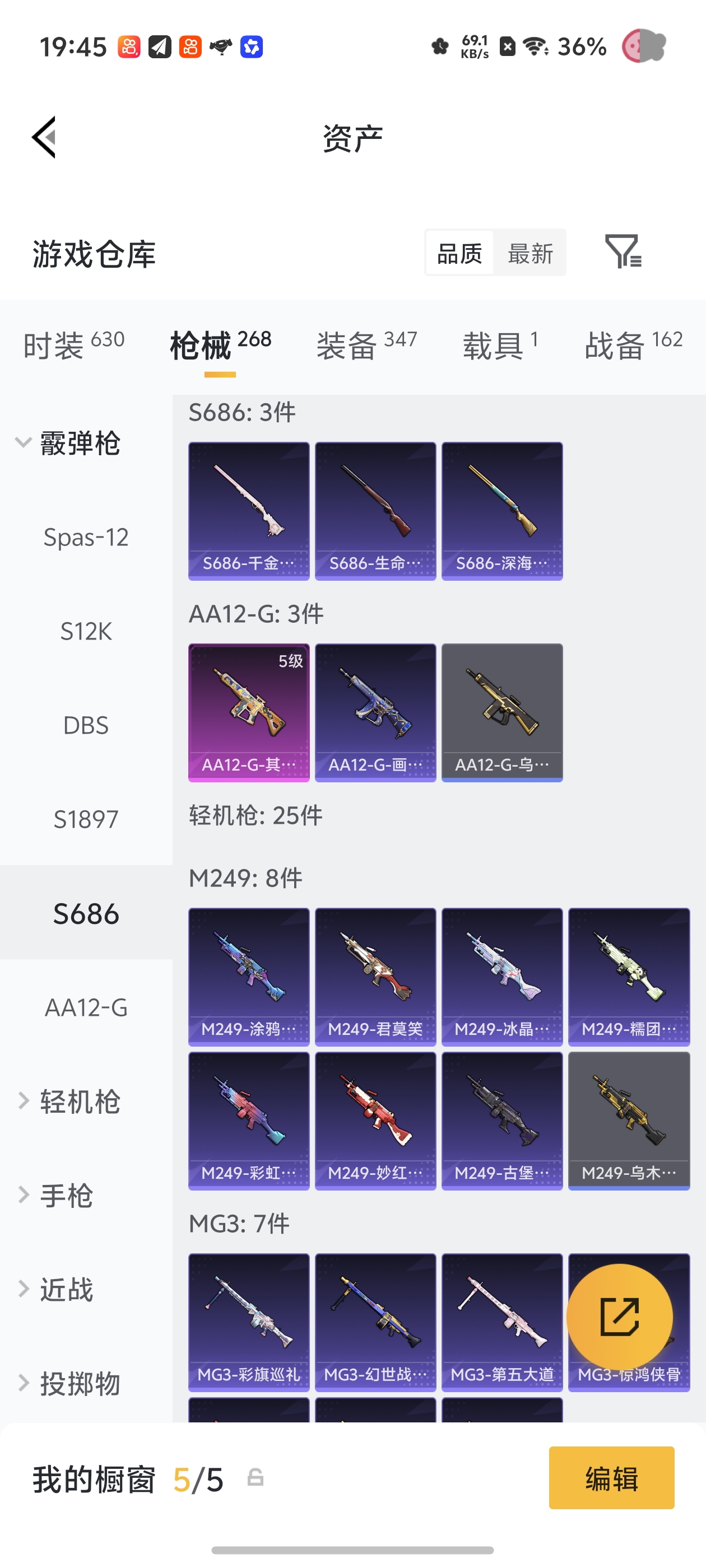Sort the warehouse by 最新
Viewport: 706px width, 1568px height.
530,253
